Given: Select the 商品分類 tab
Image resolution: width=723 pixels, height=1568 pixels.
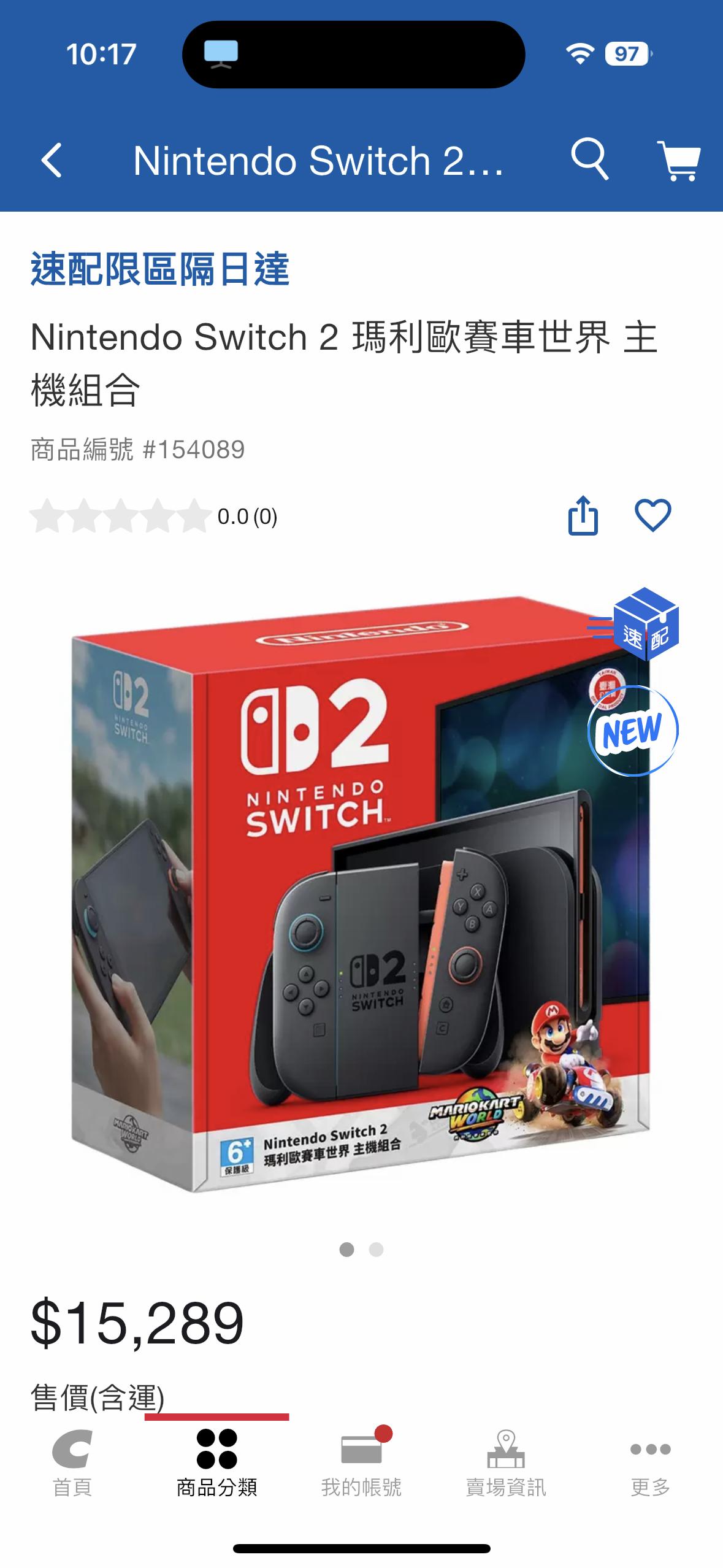Looking at the screenshot, I should 216,1463.
